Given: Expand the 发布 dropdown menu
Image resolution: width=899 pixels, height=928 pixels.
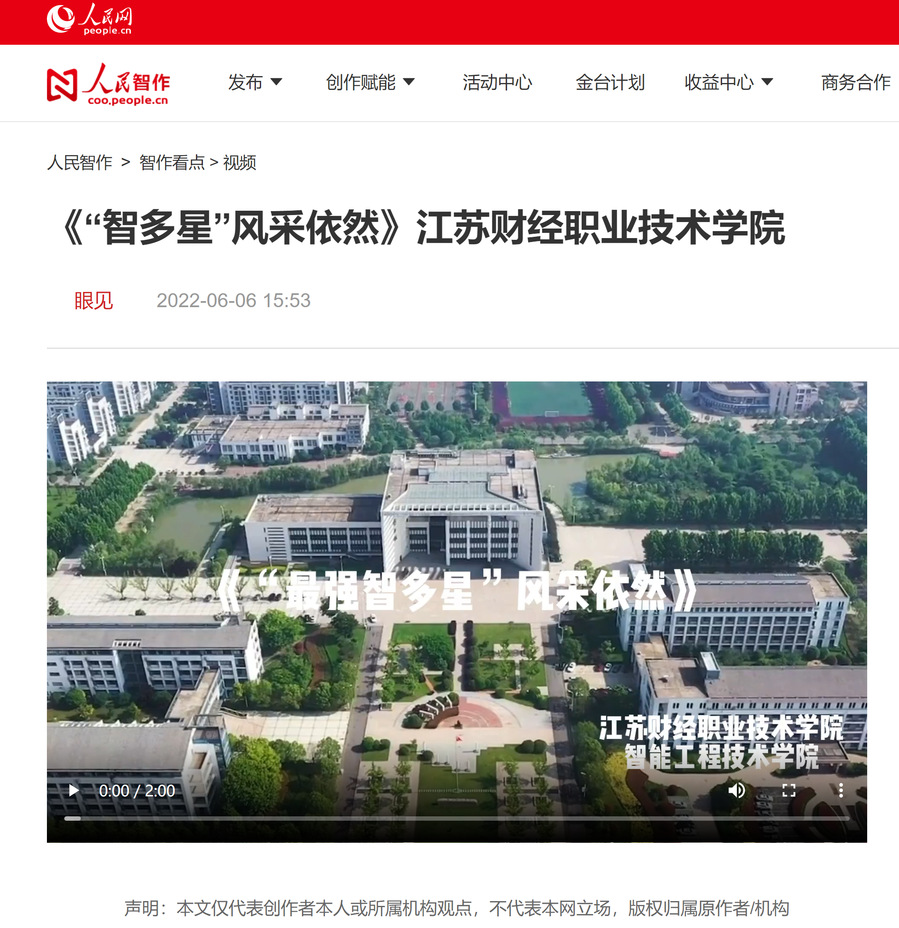Looking at the screenshot, I should tap(255, 83).
